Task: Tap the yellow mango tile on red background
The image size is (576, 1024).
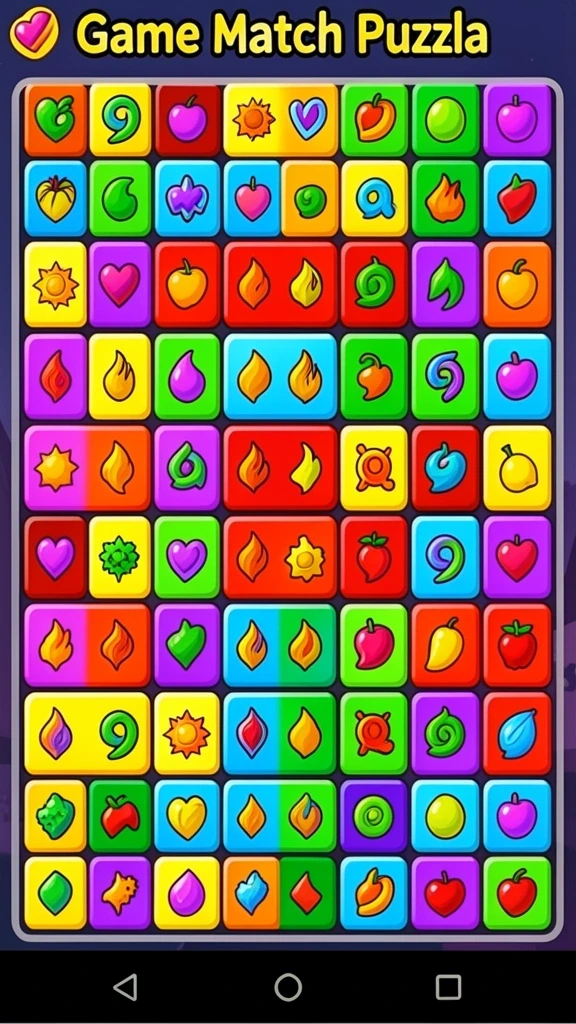Action: click(445, 645)
